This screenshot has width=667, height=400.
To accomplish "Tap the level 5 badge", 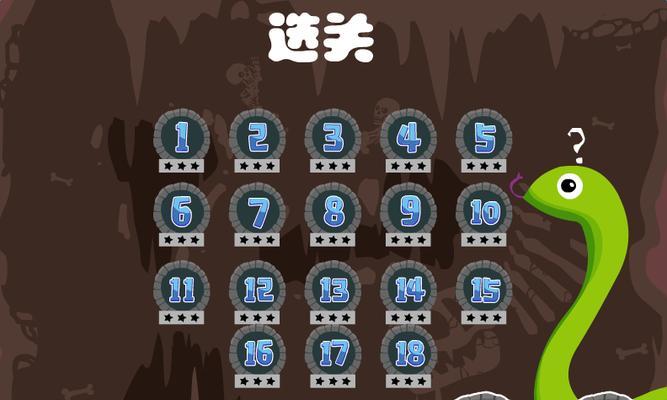I will point(484,137).
